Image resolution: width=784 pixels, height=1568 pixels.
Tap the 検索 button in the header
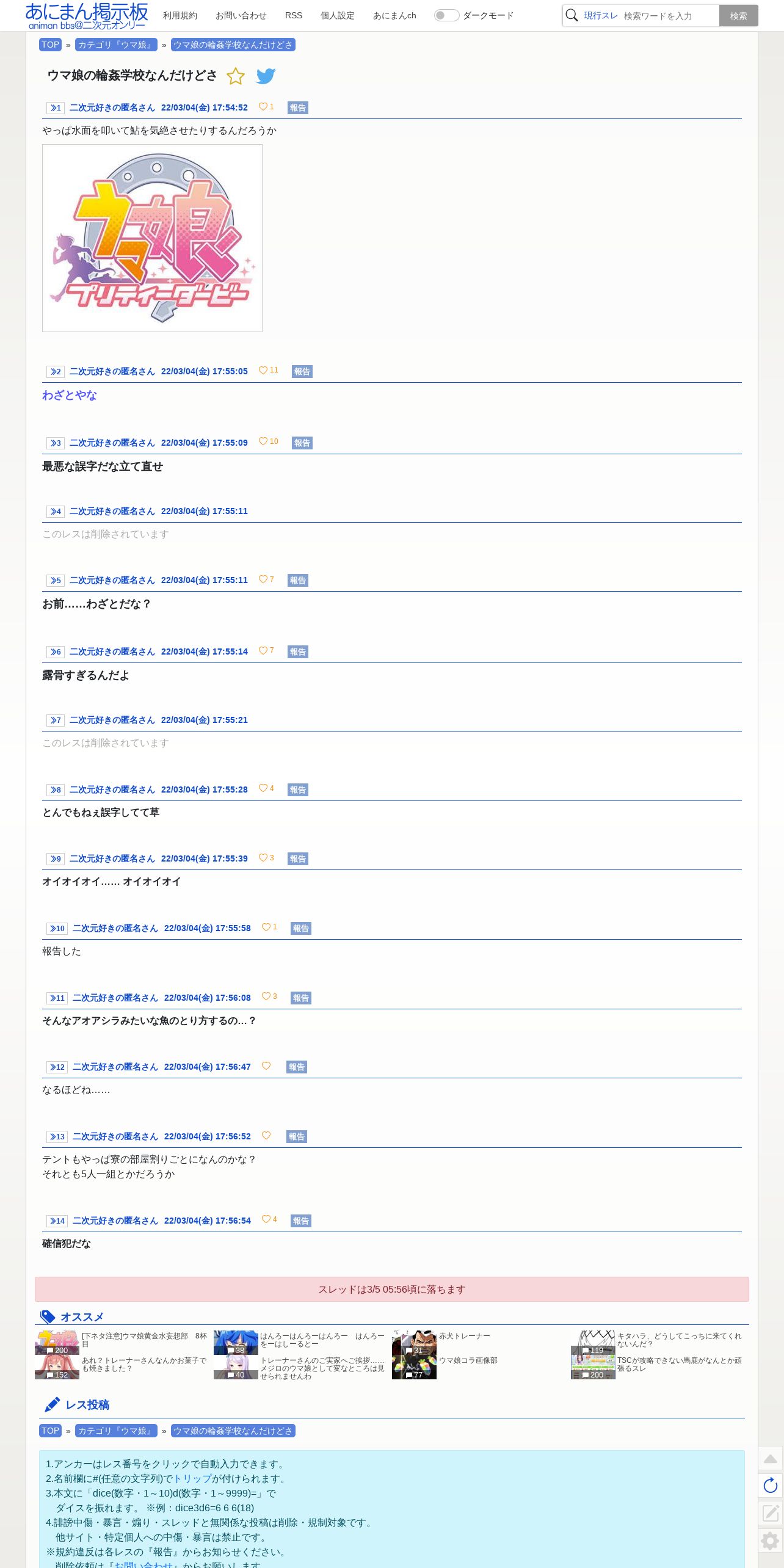(738, 16)
